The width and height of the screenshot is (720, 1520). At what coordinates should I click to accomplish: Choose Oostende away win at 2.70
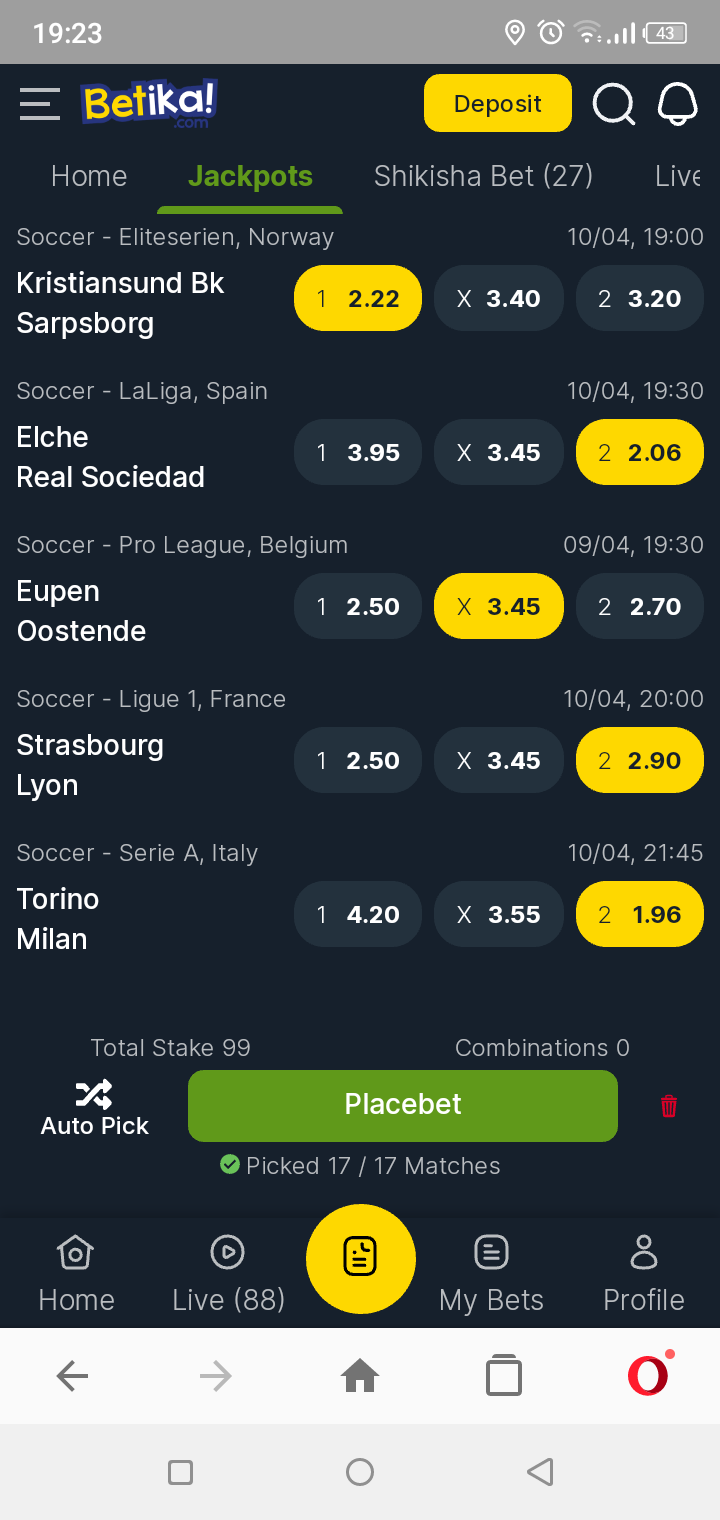(x=640, y=606)
